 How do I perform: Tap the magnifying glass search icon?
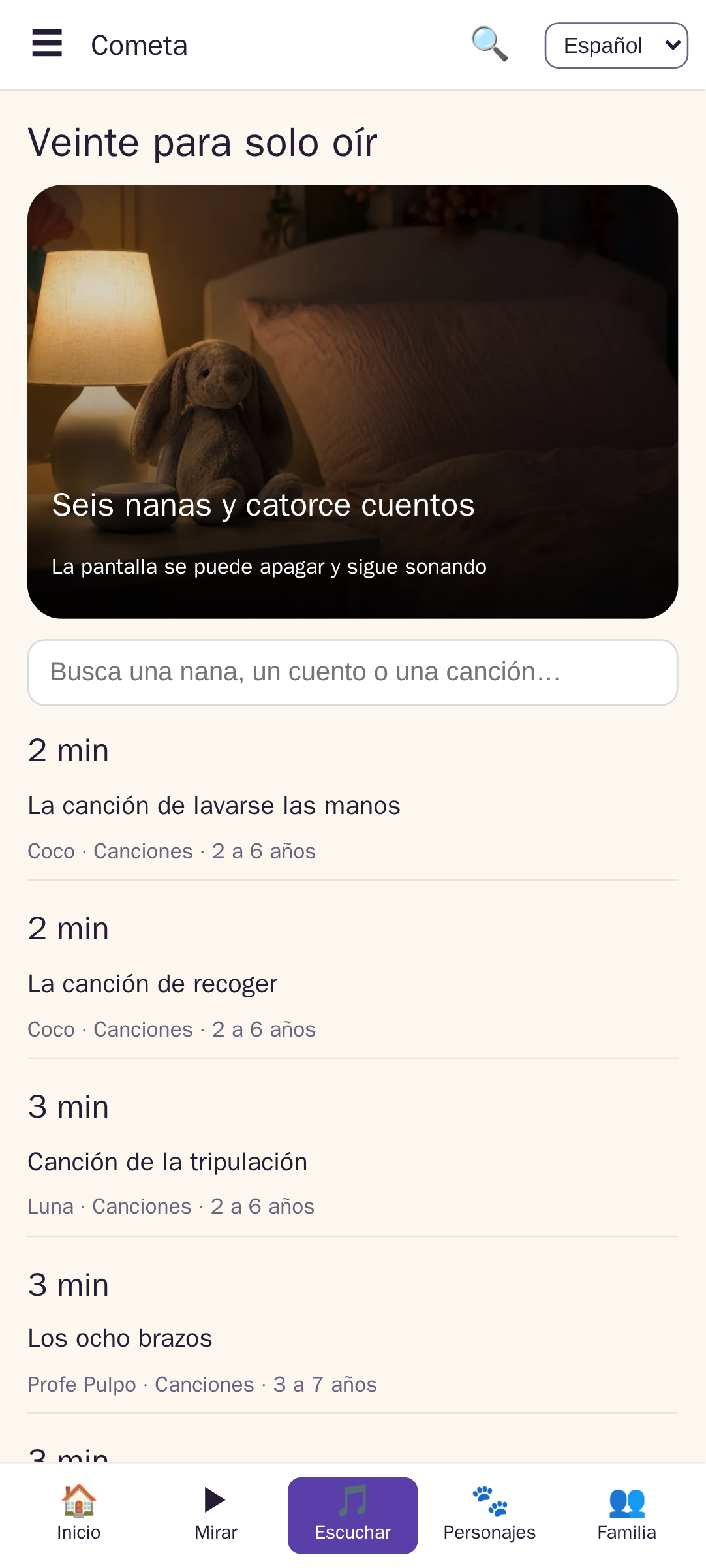pyautogui.click(x=489, y=44)
